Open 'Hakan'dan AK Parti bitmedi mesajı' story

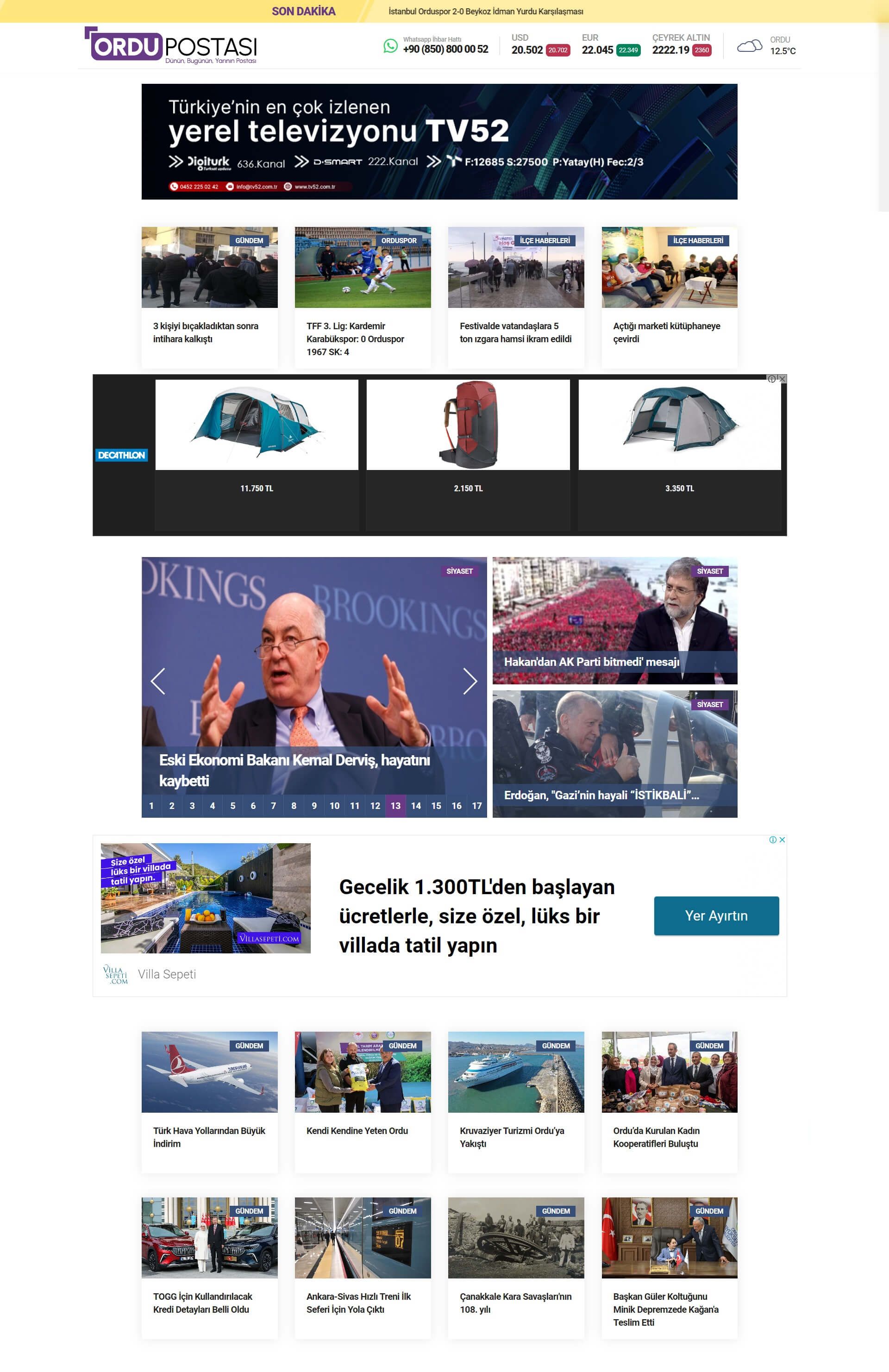592,662
